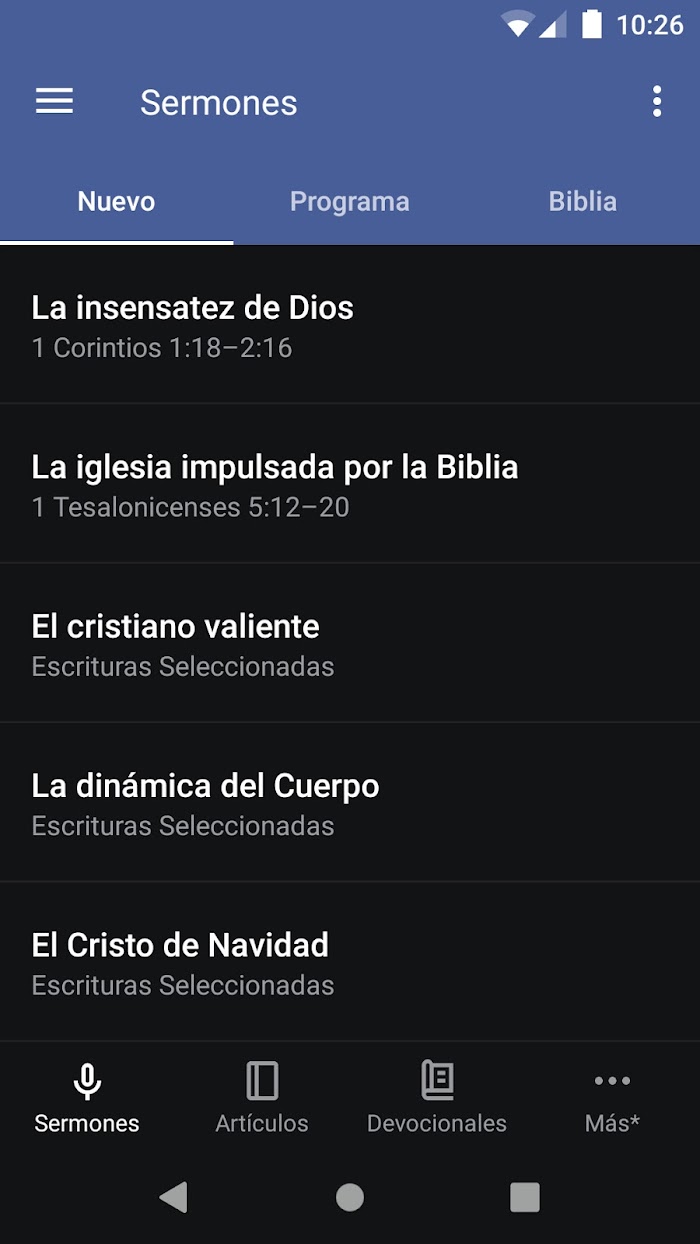Open sermon La insensatez de Dios
Image resolution: width=700 pixels, height=1244 pixels.
coord(350,325)
